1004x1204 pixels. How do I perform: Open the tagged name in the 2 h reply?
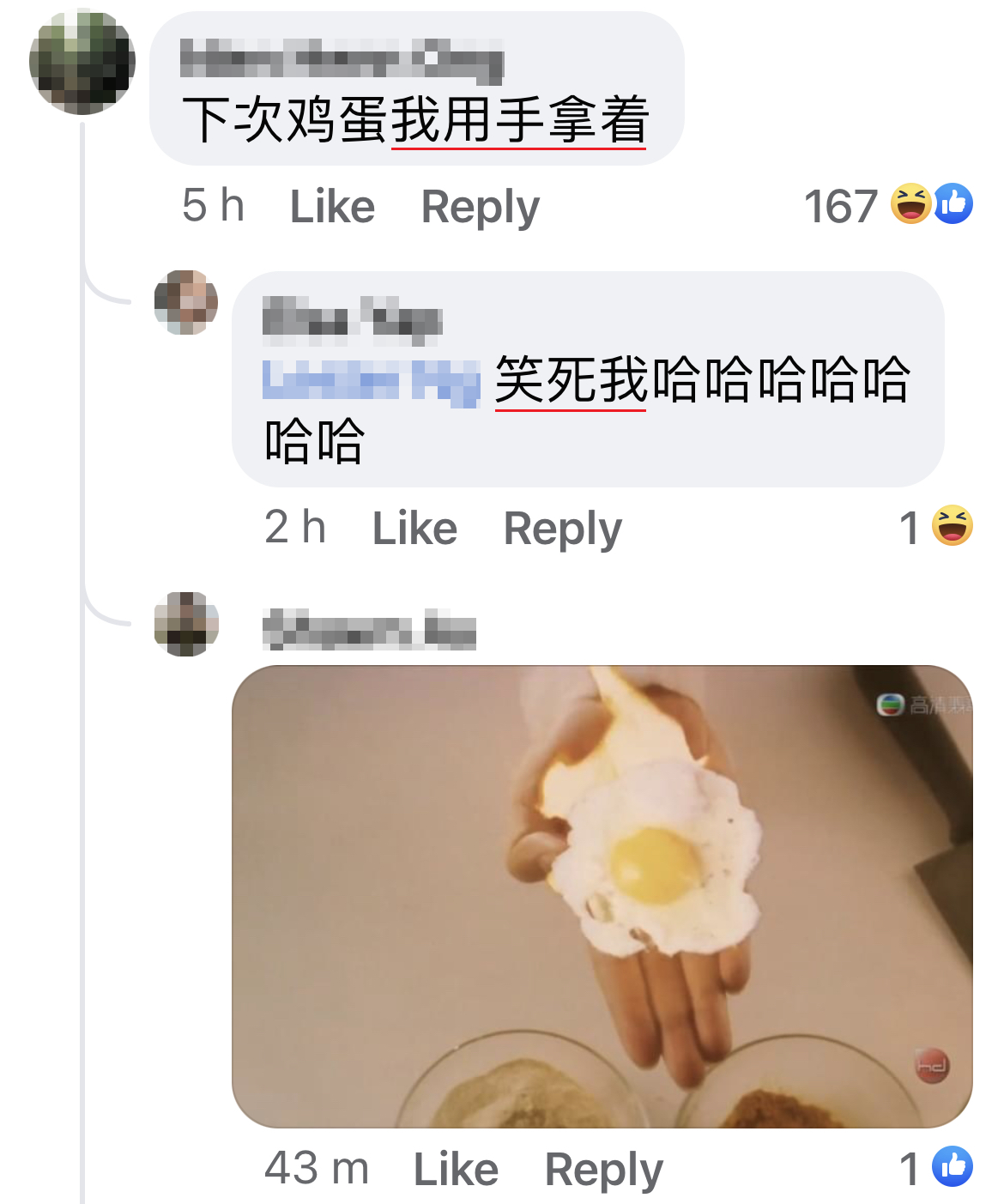pyautogui.click(x=371, y=379)
